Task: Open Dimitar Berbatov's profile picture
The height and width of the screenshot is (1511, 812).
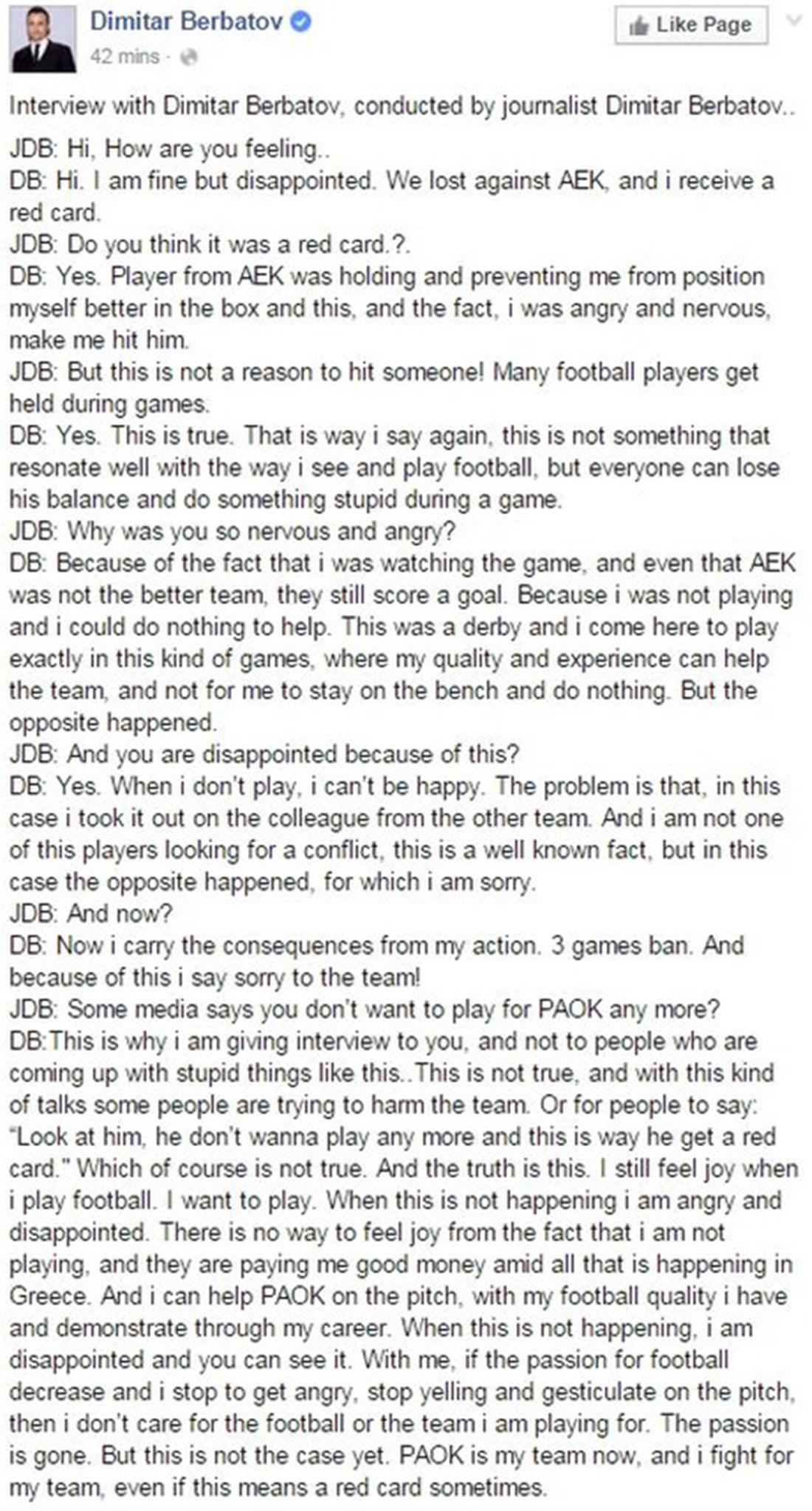Action: 43,38
